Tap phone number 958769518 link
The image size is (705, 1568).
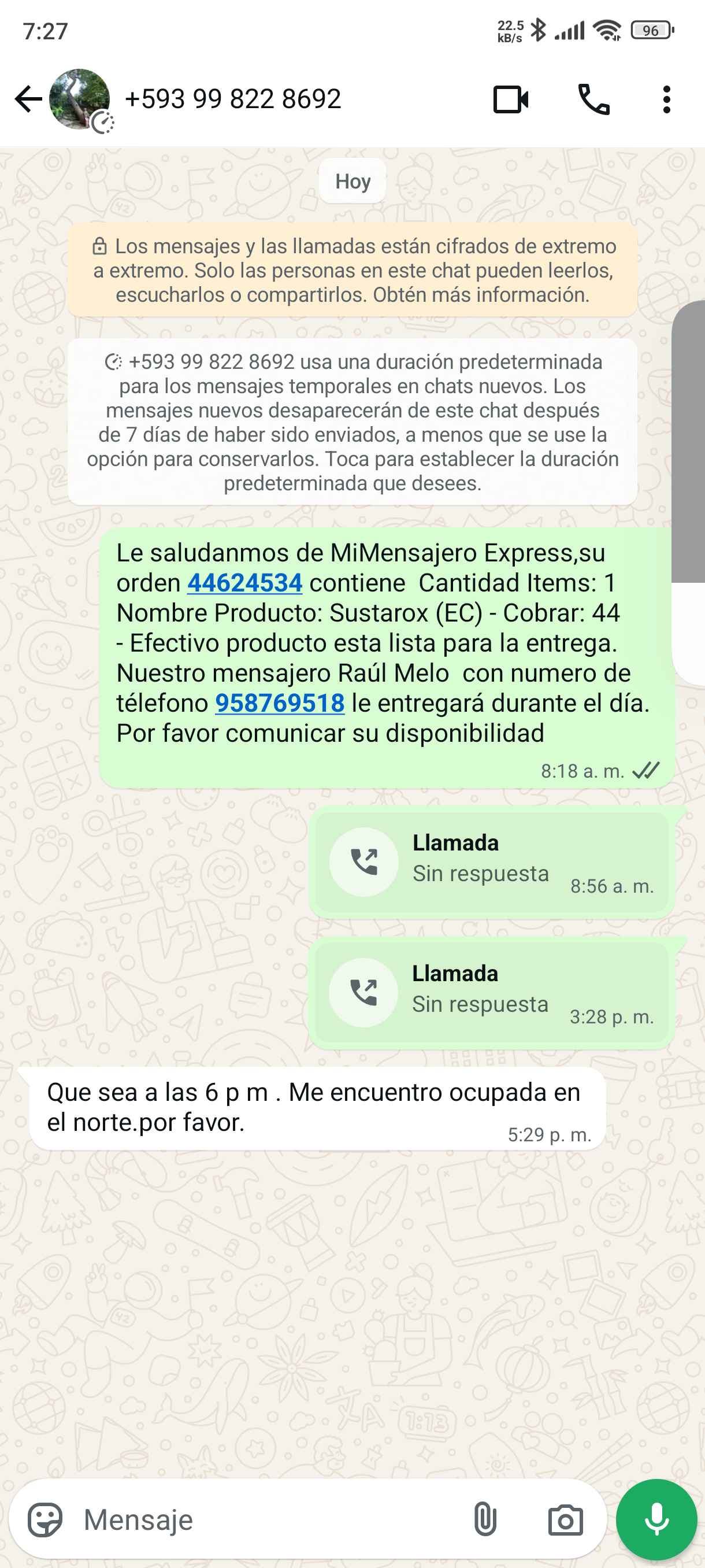pyautogui.click(x=280, y=703)
